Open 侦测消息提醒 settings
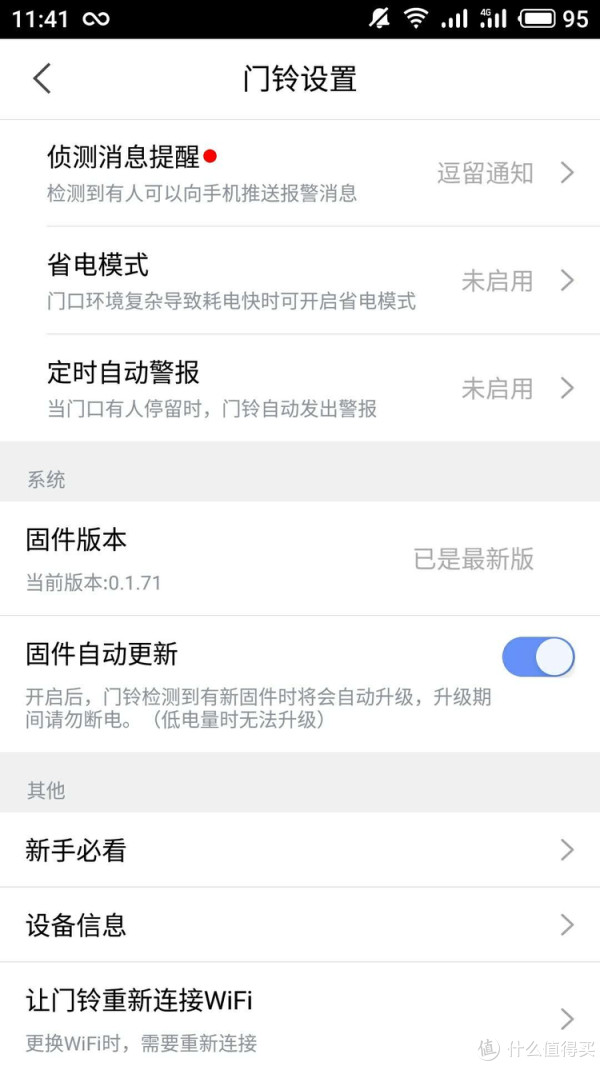 [x=300, y=173]
